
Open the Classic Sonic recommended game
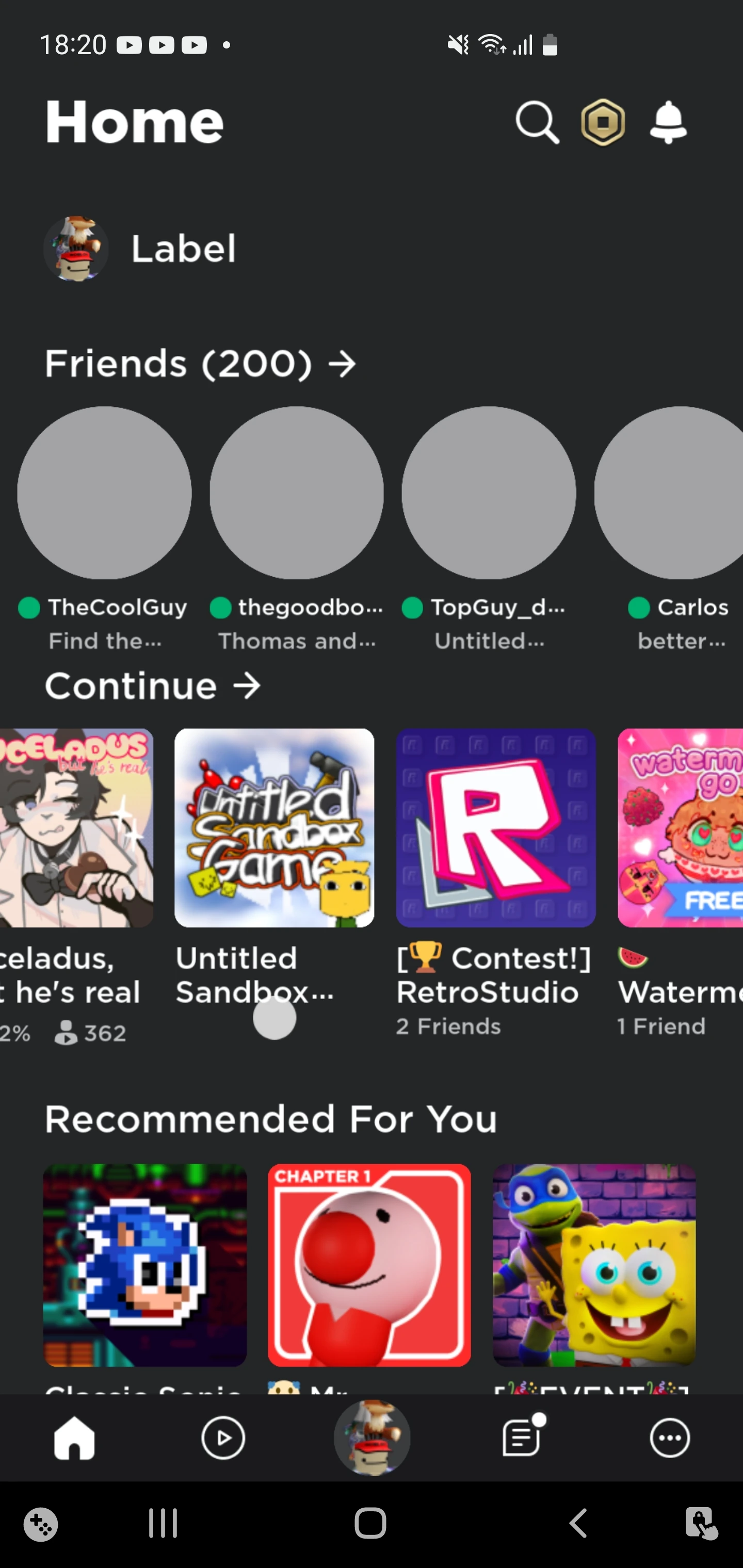(145, 1265)
